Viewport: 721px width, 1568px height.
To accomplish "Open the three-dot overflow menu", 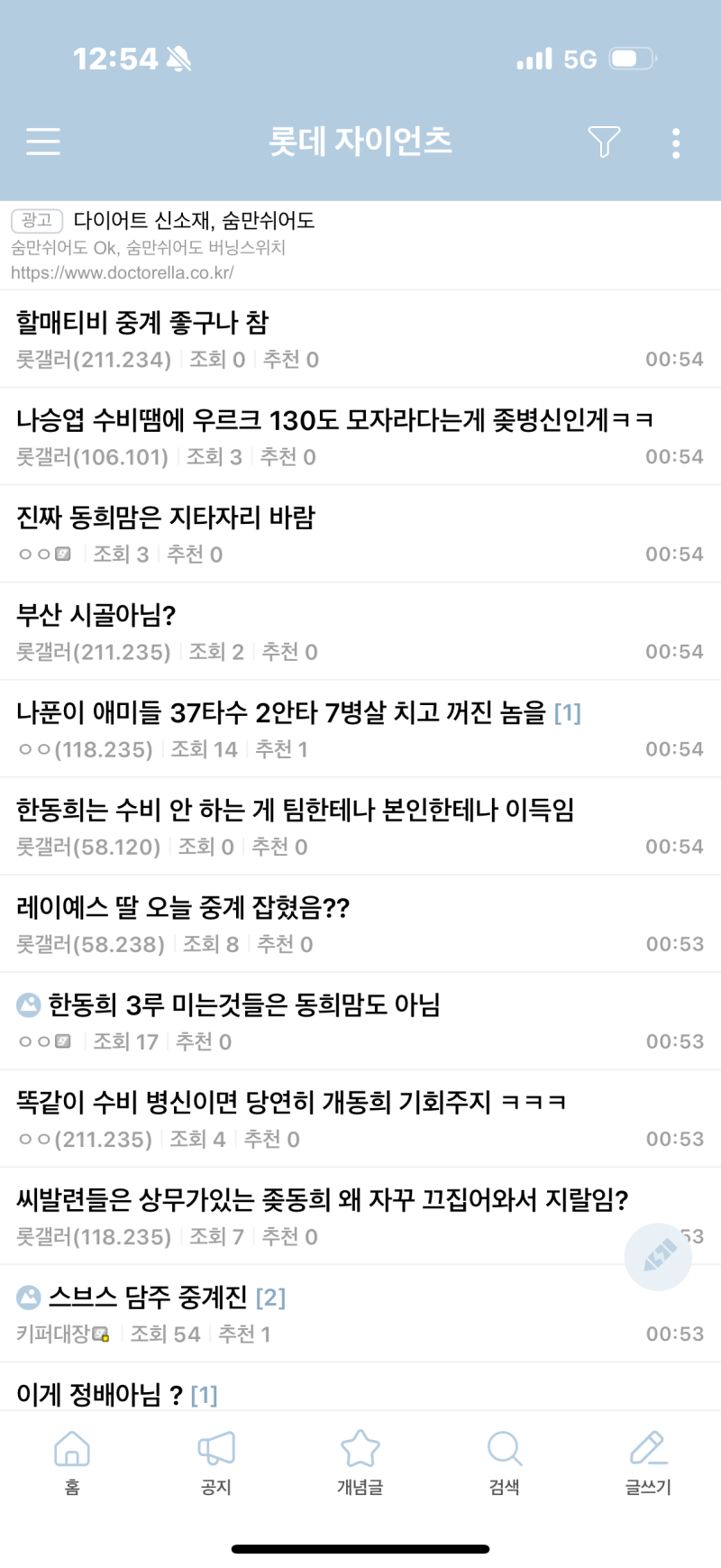I will [676, 143].
